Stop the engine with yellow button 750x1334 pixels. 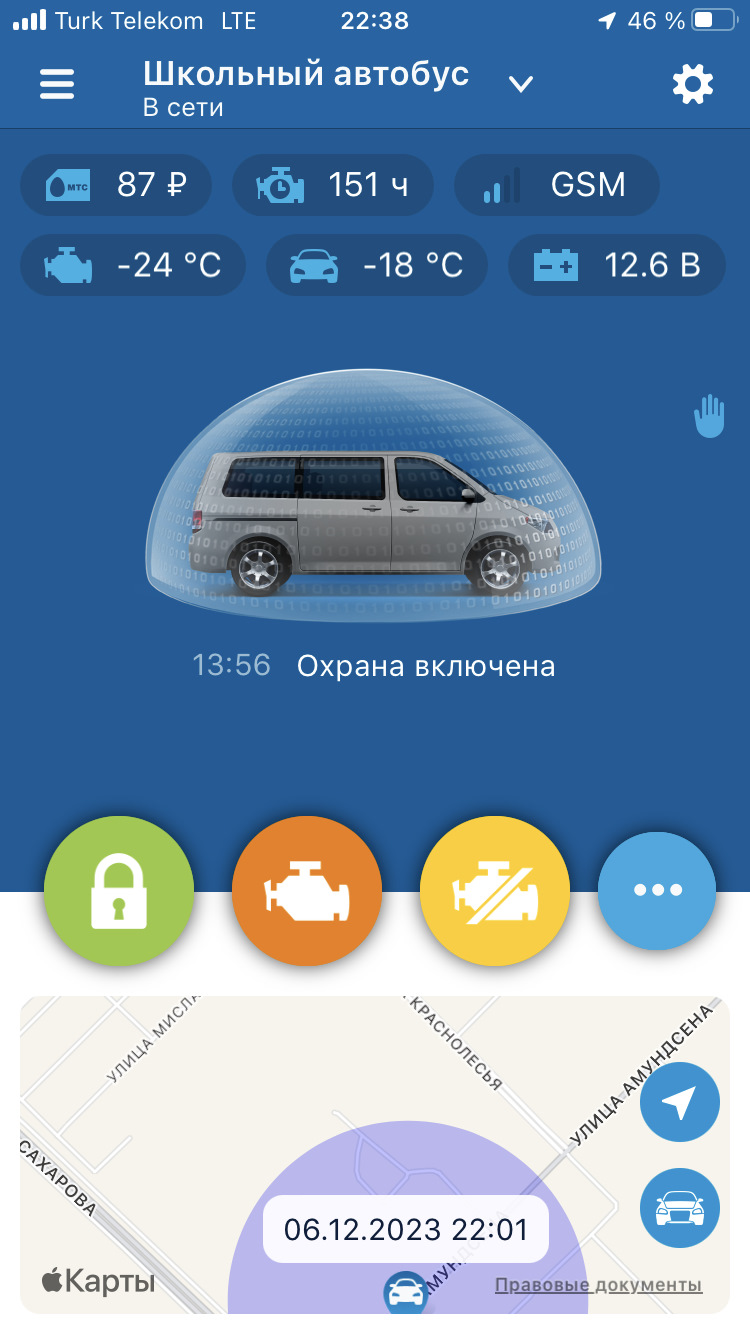coord(495,891)
